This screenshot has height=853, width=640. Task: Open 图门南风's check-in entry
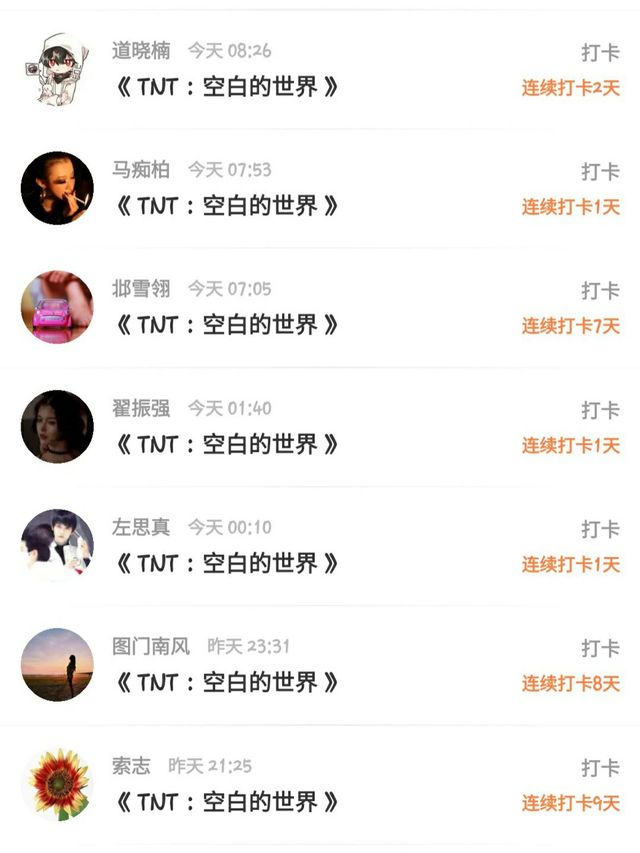tap(228, 682)
